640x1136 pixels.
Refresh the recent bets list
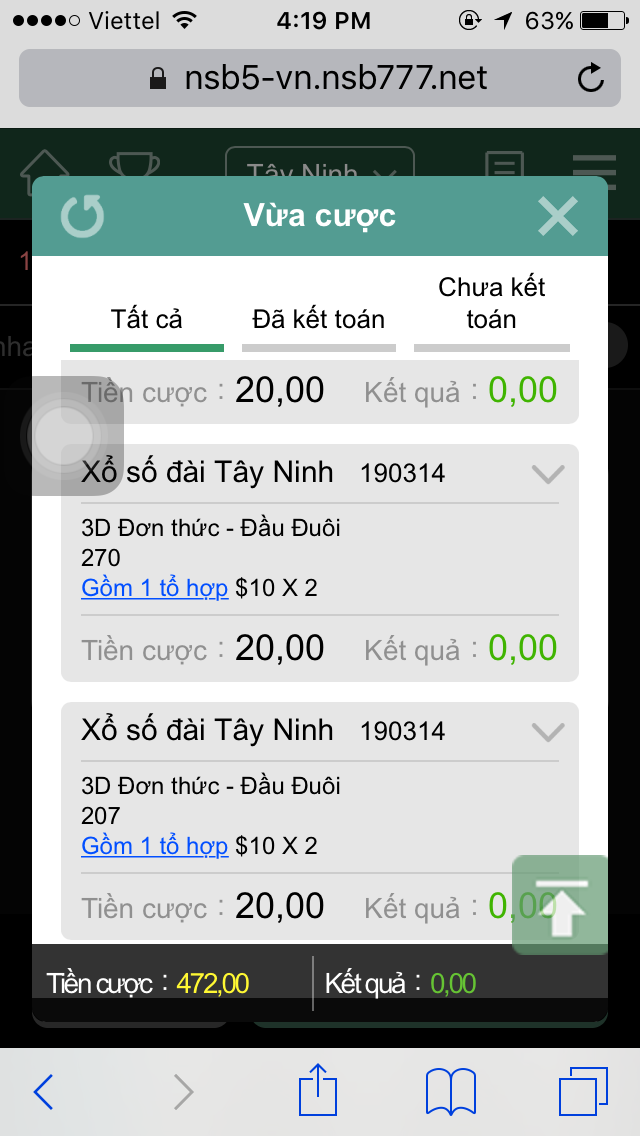82,216
